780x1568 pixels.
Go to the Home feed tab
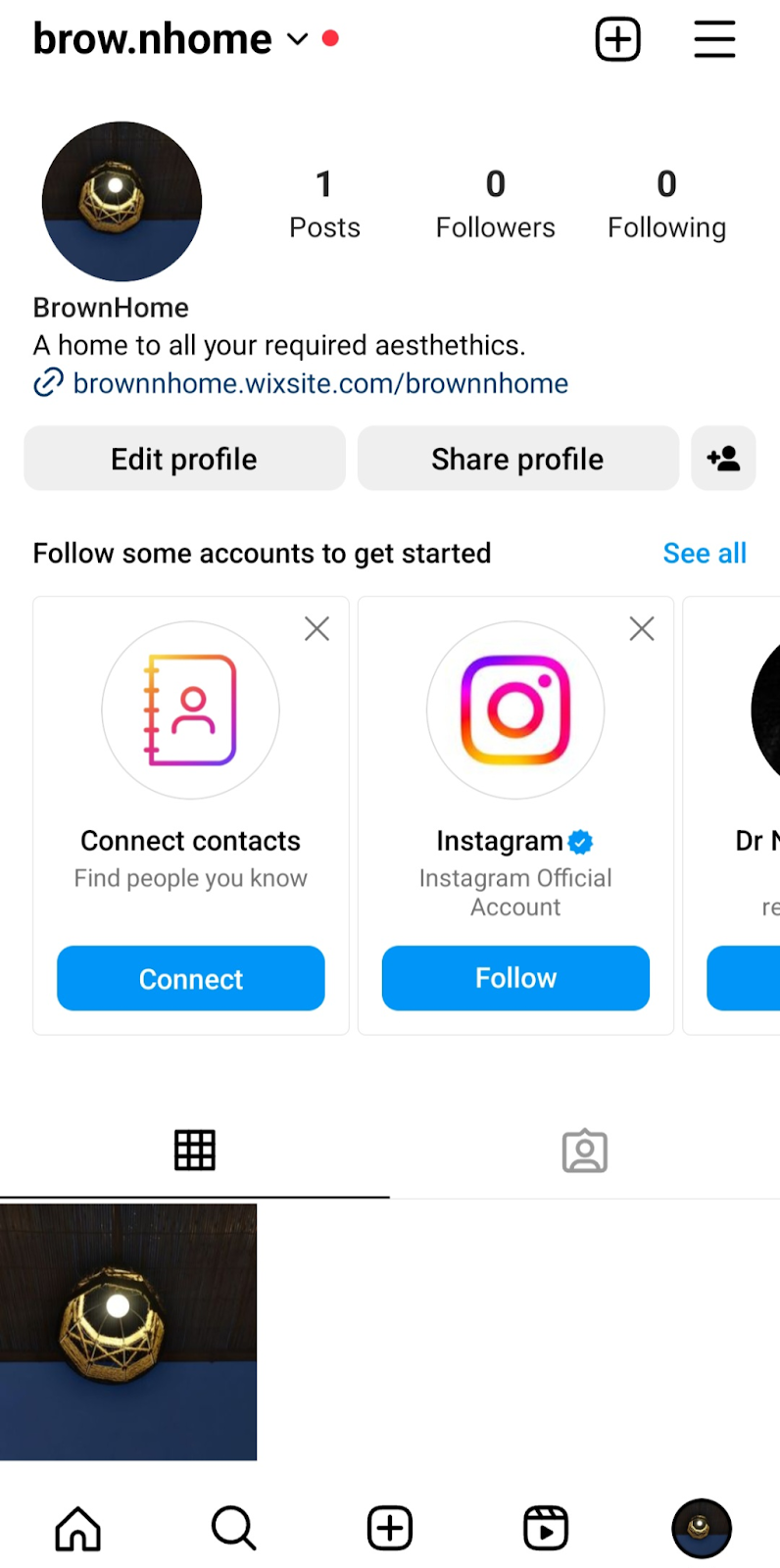(78, 1529)
